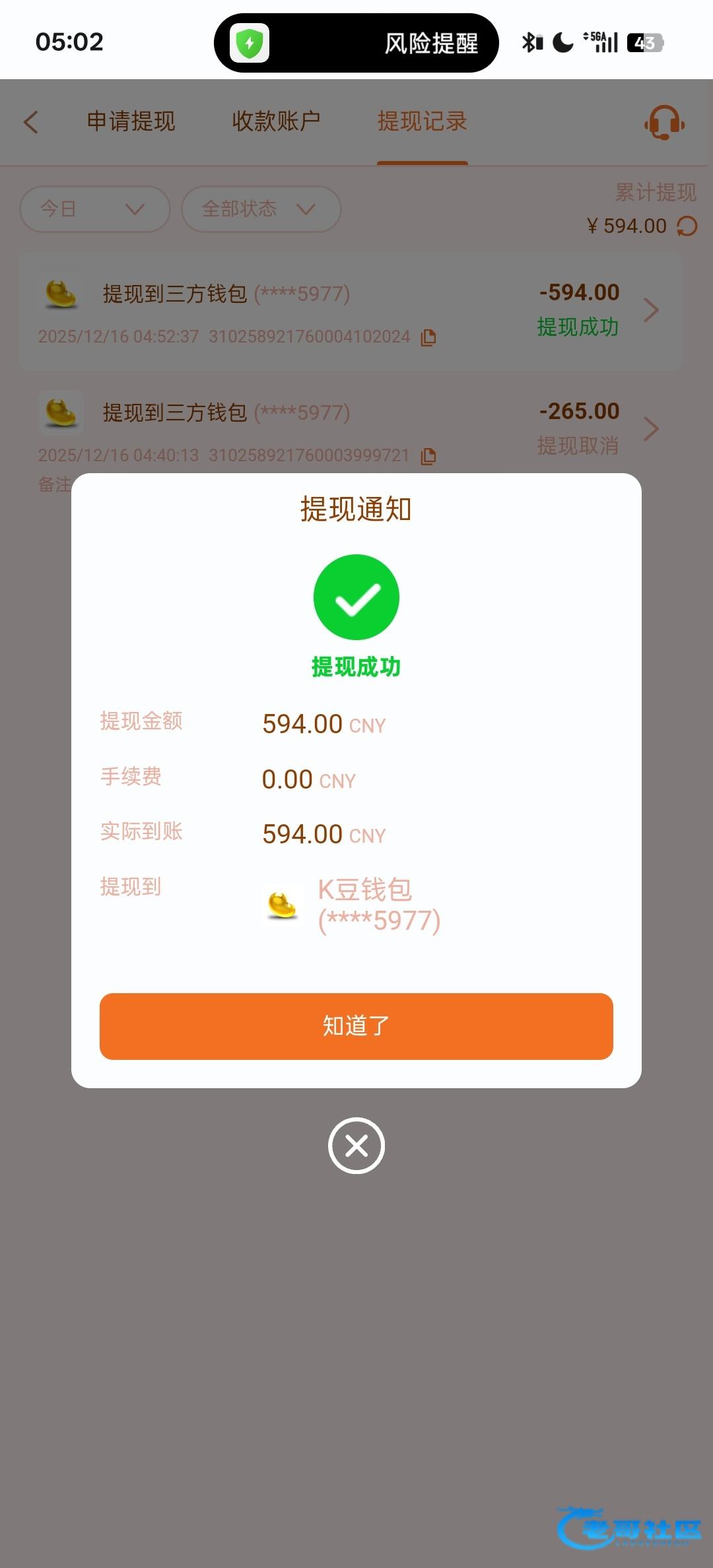Copy order number ending 999721

click(x=428, y=456)
